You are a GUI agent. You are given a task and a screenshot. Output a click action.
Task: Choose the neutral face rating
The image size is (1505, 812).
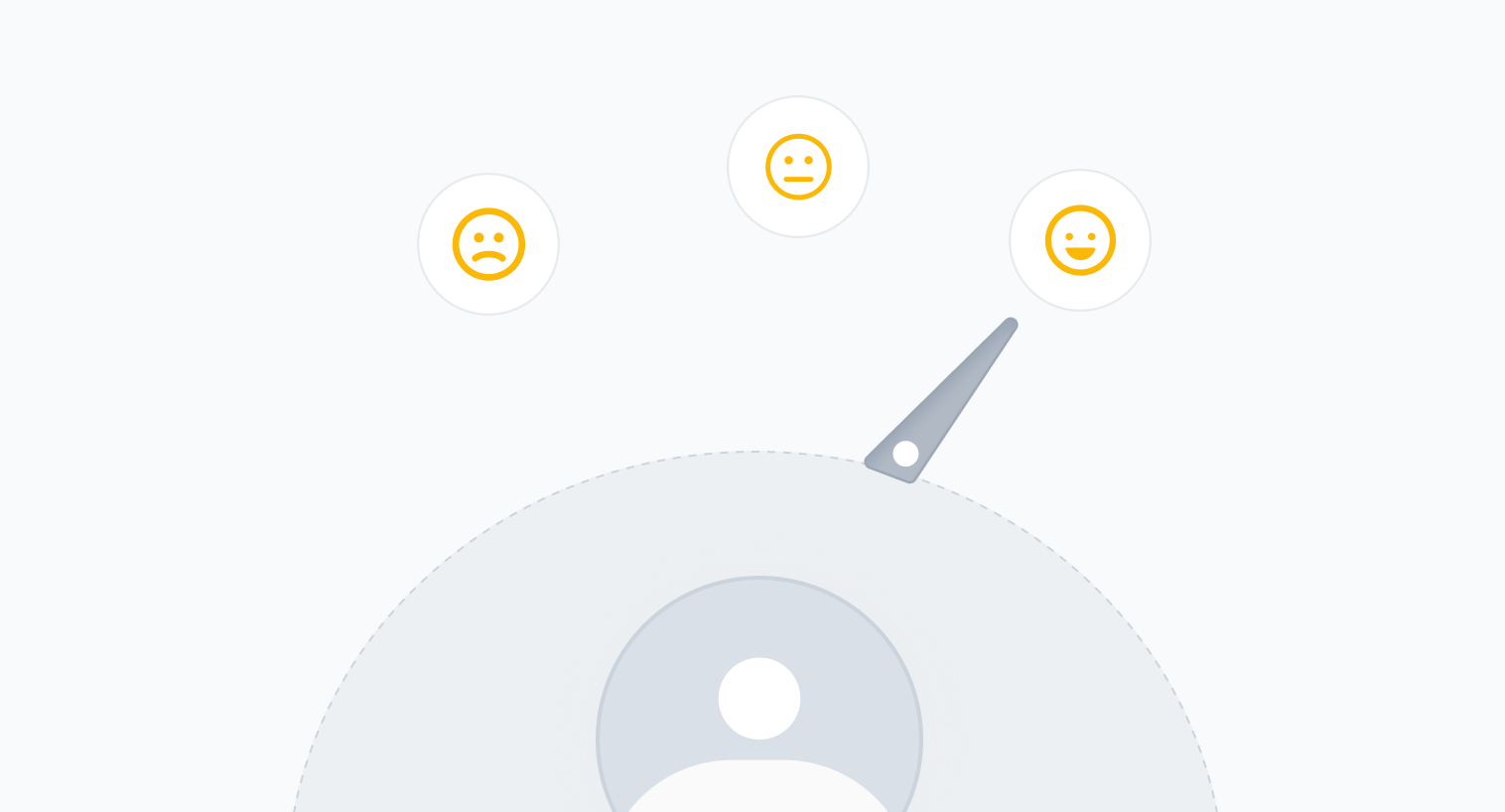(798, 167)
